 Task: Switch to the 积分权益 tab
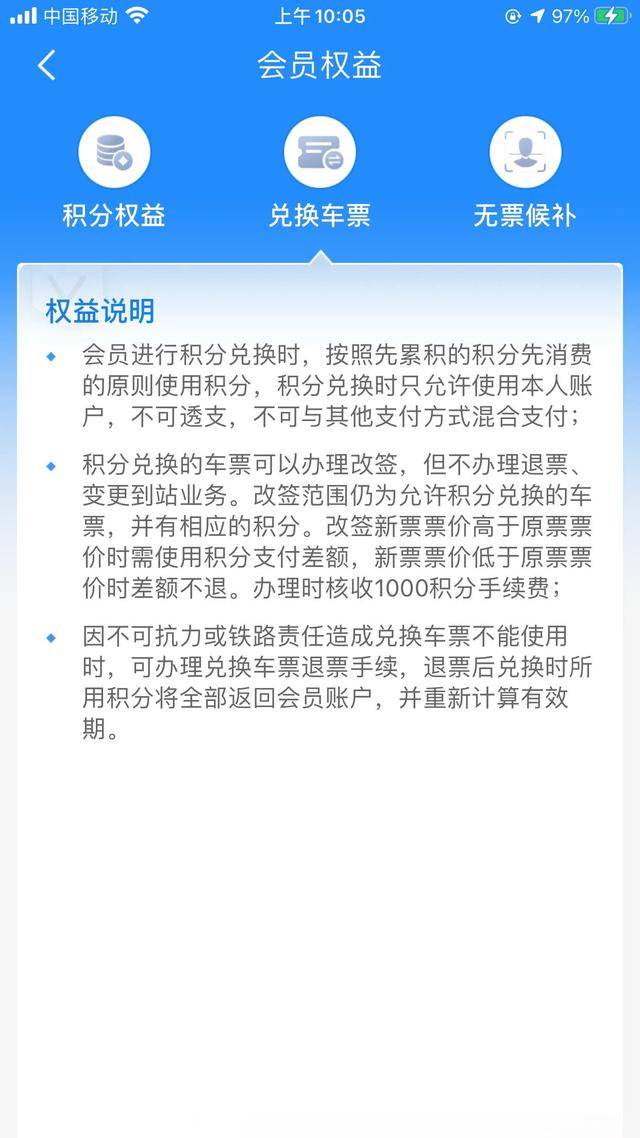click(x=114, y=173)
